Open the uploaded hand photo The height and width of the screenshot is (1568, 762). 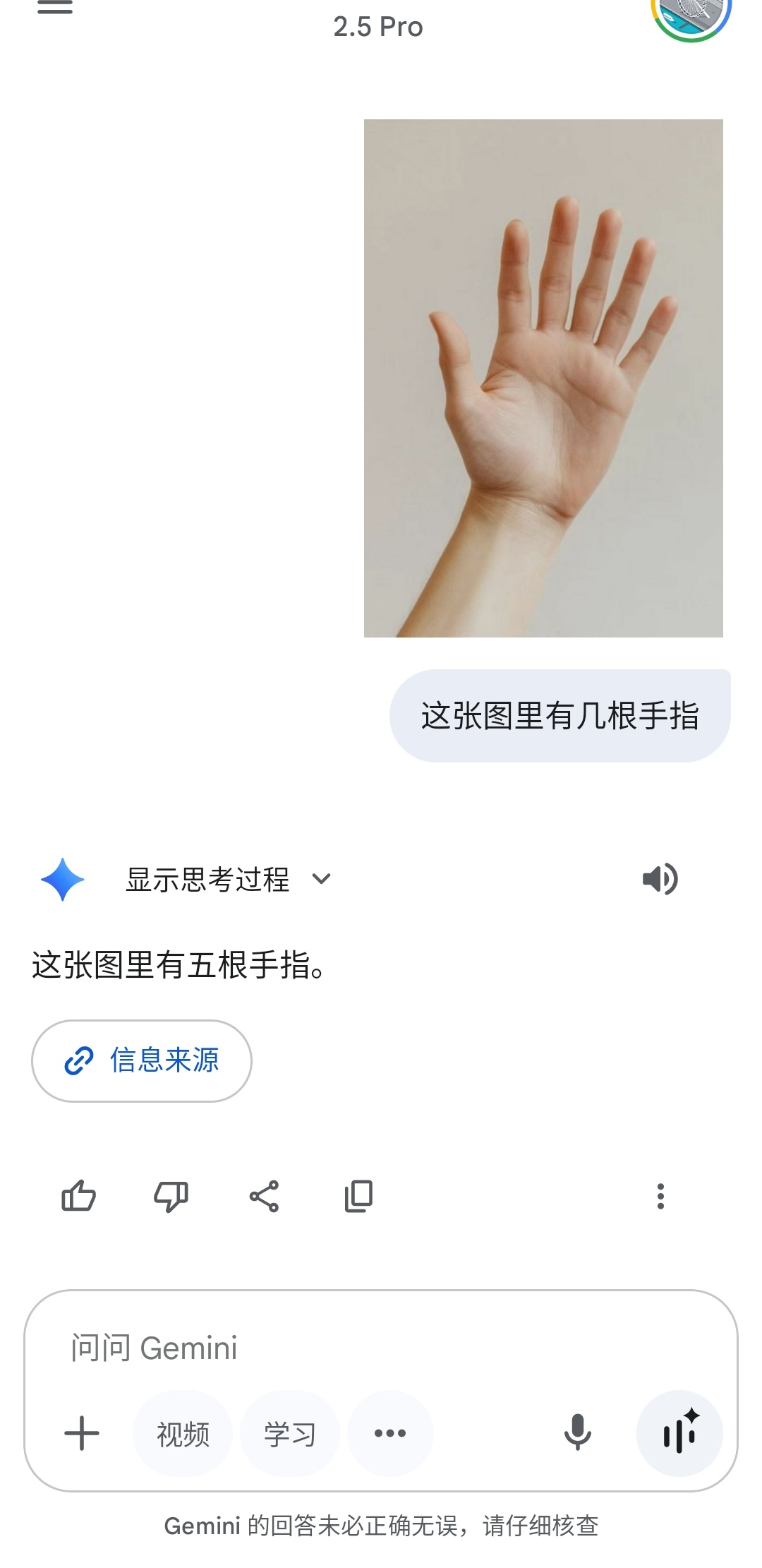coord(543,378)
